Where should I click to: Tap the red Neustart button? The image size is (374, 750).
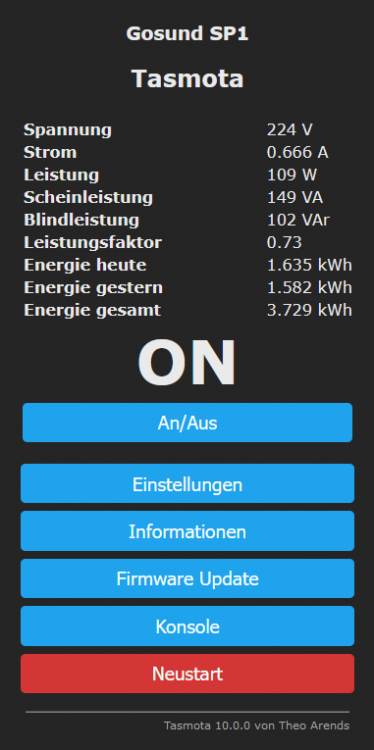coord(187,673)
